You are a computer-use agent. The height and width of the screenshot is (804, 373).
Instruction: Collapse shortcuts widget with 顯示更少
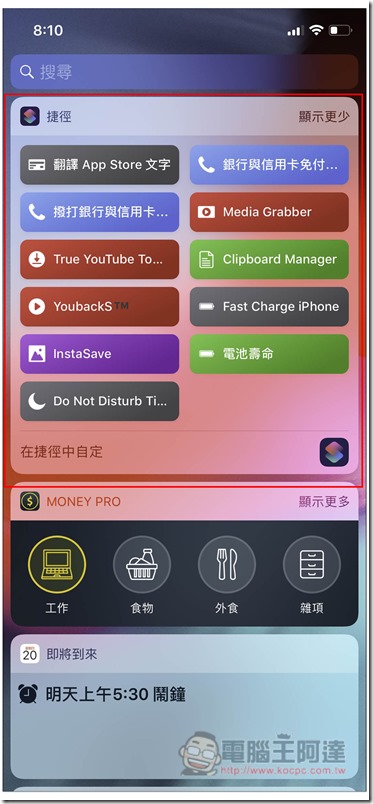324,116
